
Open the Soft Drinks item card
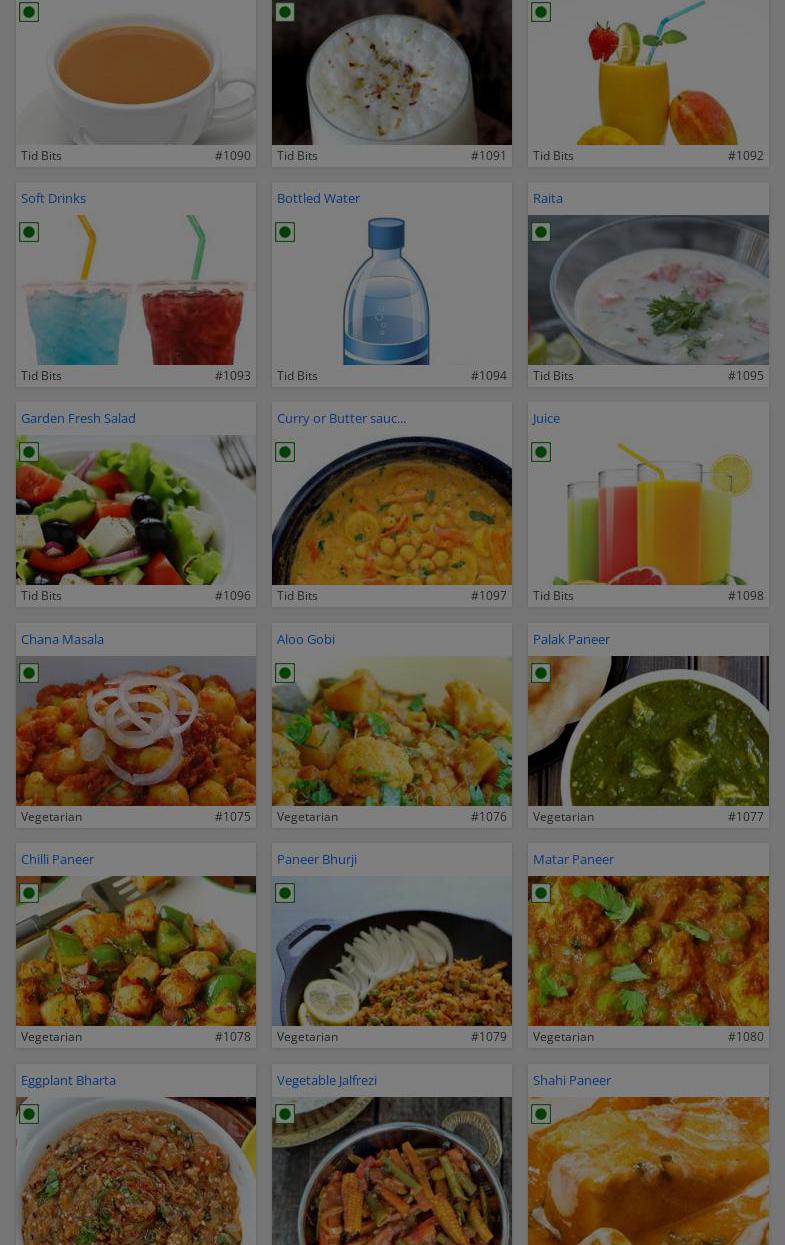pos(136,289)
